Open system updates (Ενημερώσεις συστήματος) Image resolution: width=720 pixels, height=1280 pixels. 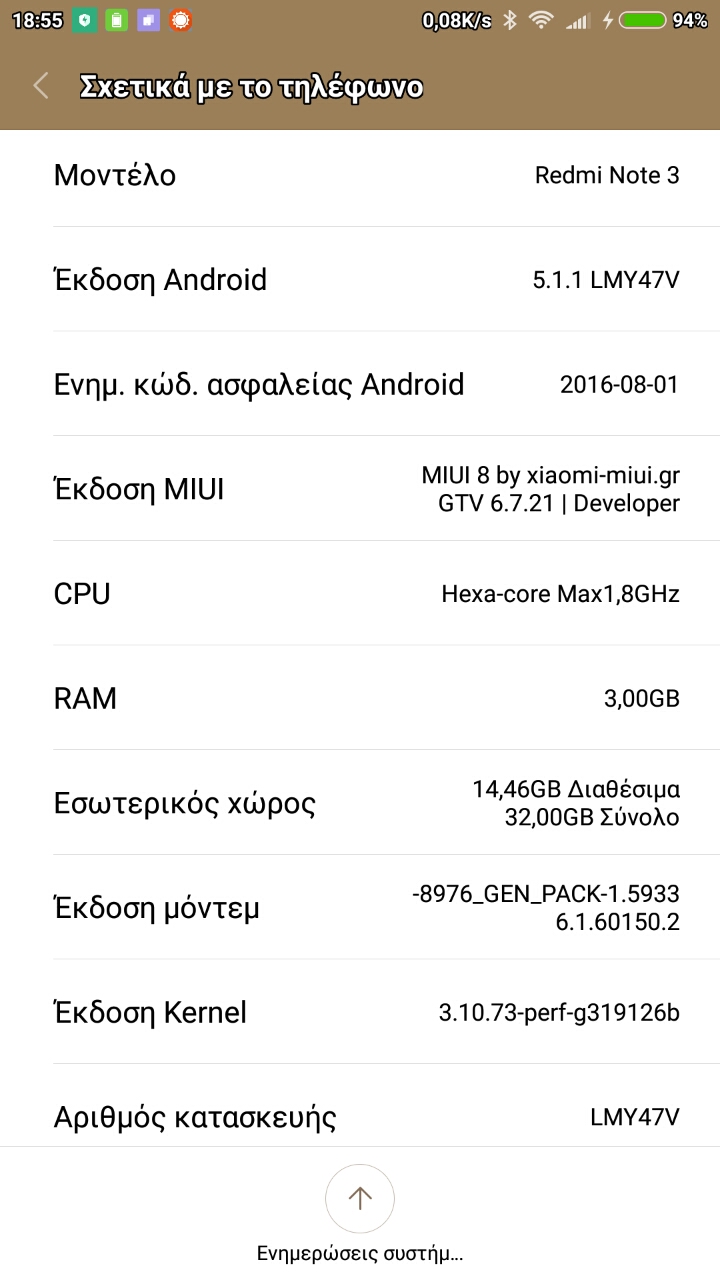point(360,1198)
